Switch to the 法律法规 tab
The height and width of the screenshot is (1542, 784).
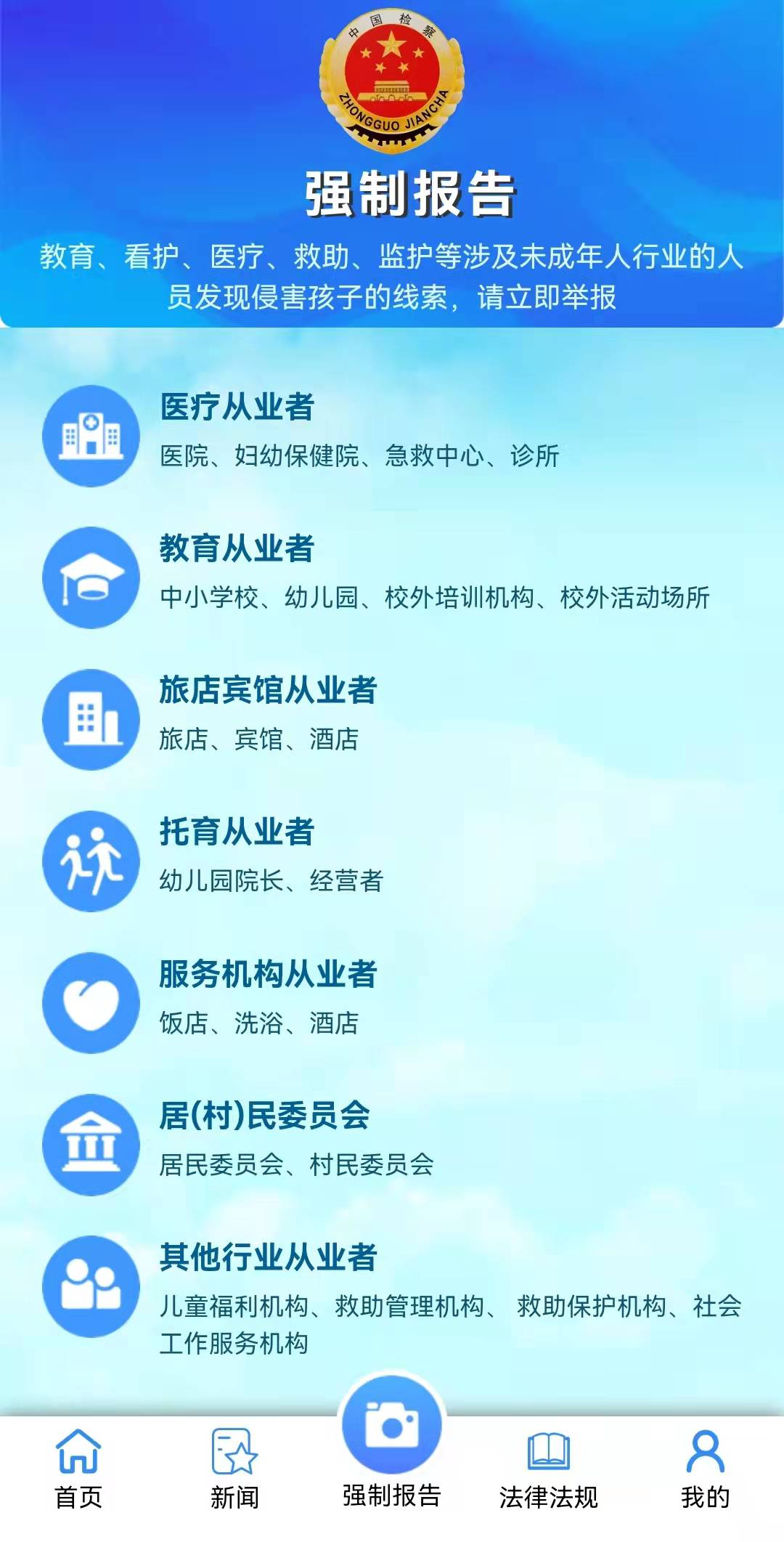[x=548, y=1496]
